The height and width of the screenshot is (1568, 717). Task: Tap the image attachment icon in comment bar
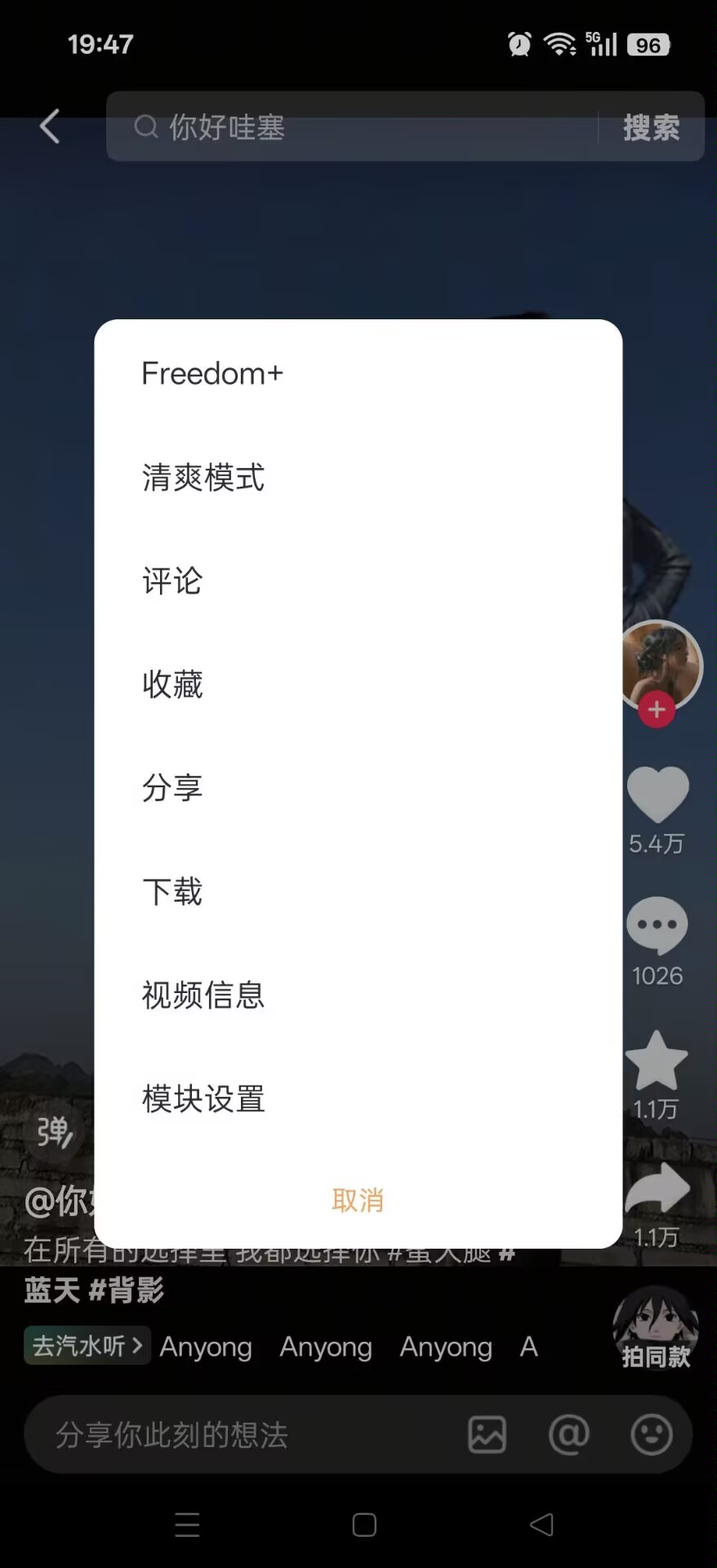tap(487, 1435)
